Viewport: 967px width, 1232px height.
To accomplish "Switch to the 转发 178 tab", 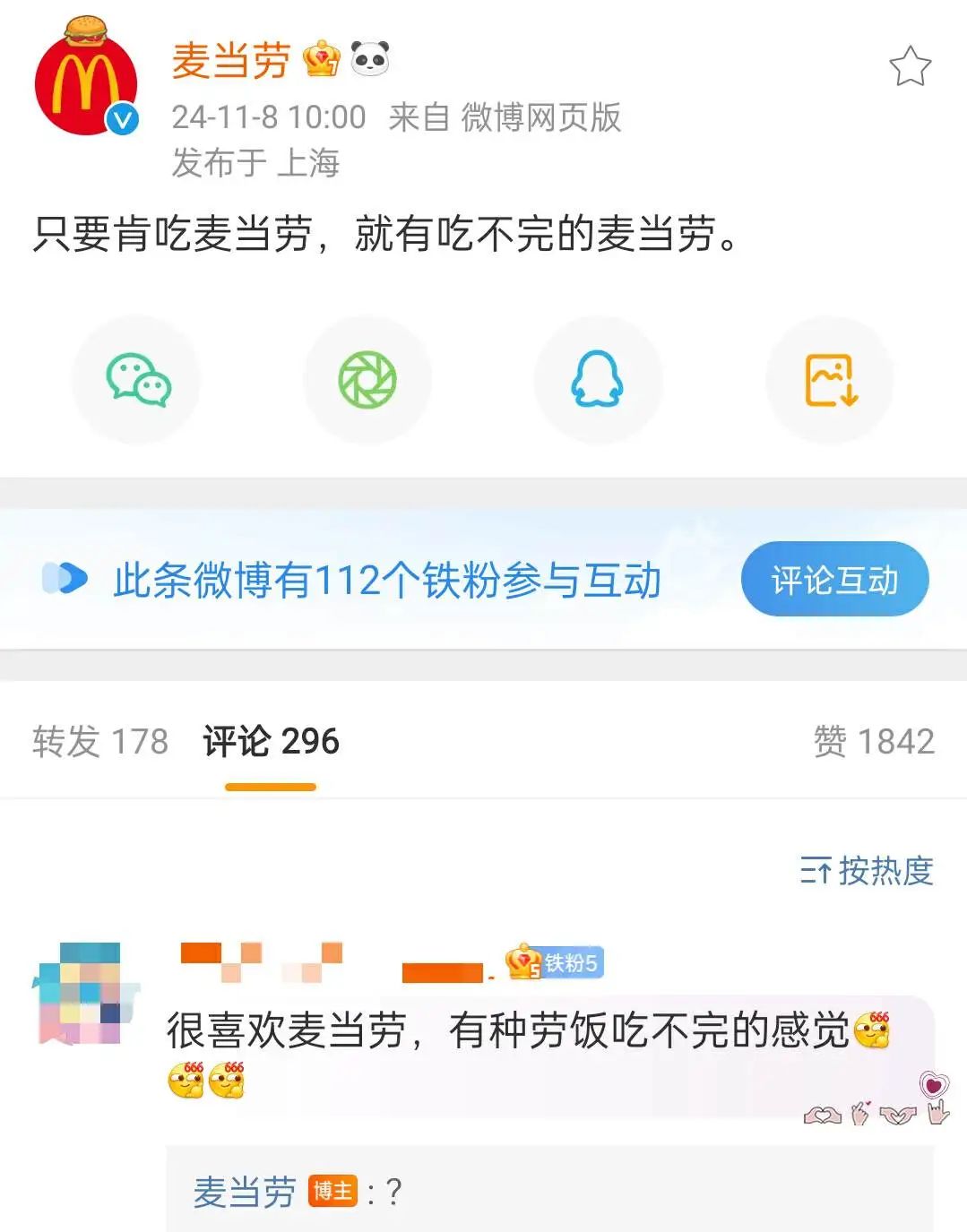I will click(x=100, y=742).
